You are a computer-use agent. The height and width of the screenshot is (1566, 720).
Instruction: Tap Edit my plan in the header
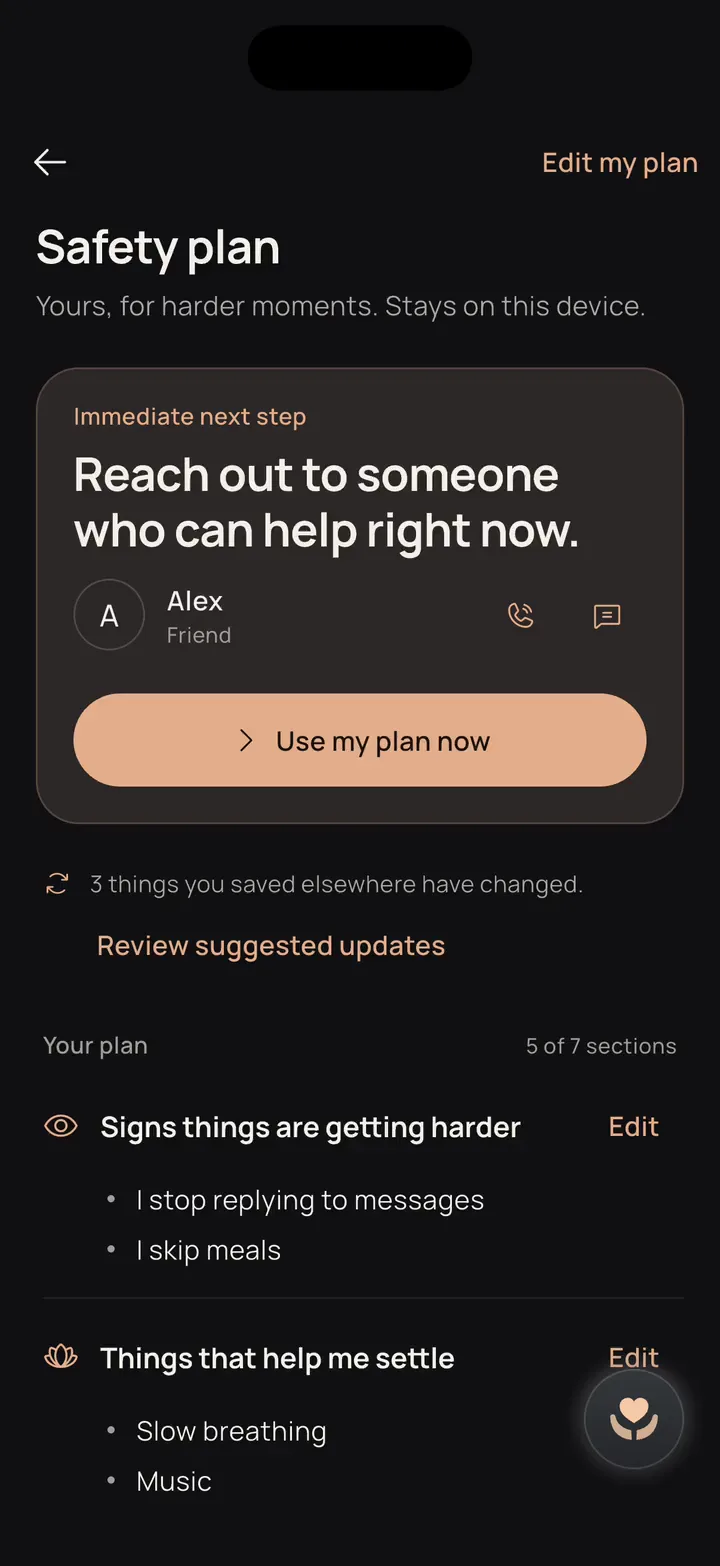pos(620,163)
